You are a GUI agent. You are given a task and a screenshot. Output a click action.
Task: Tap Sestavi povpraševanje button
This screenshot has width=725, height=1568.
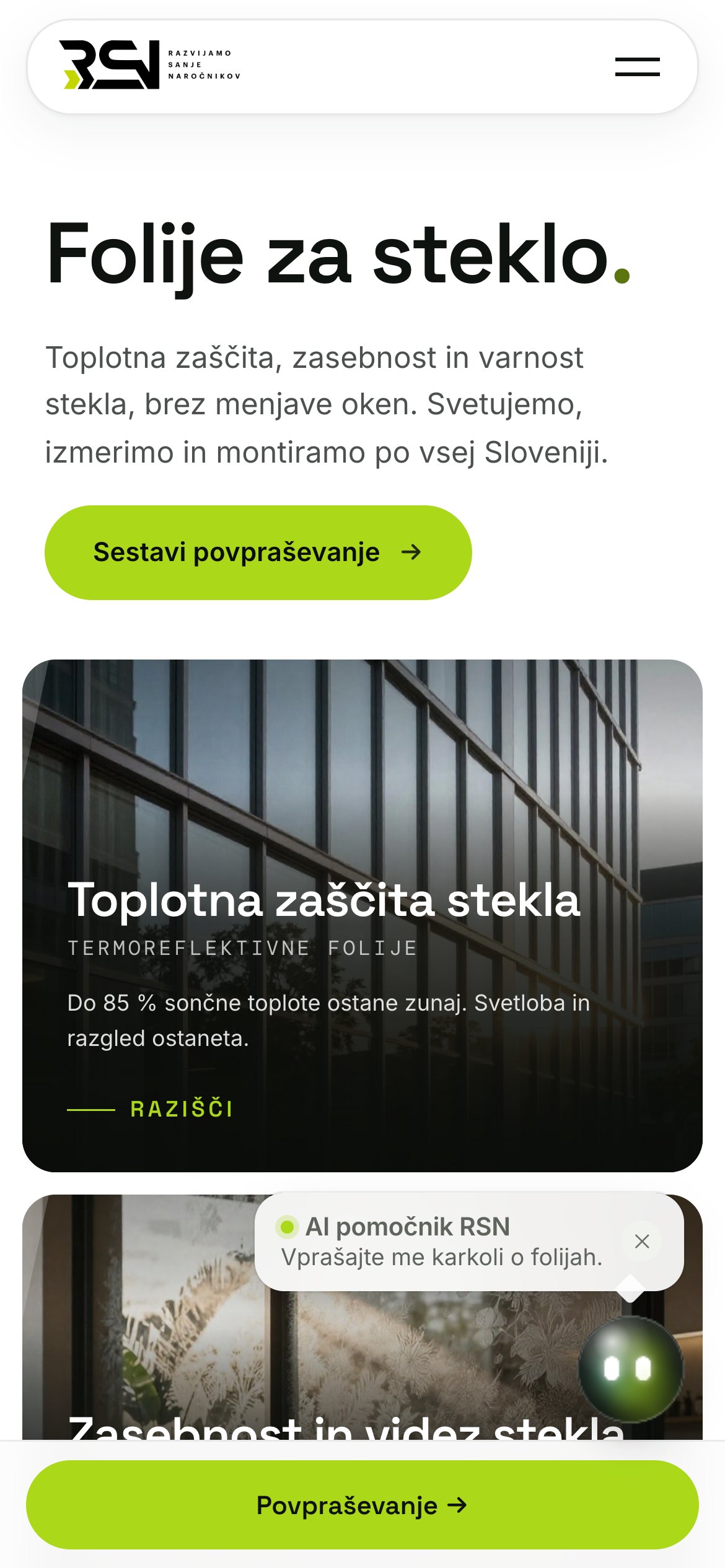point(258,552)
